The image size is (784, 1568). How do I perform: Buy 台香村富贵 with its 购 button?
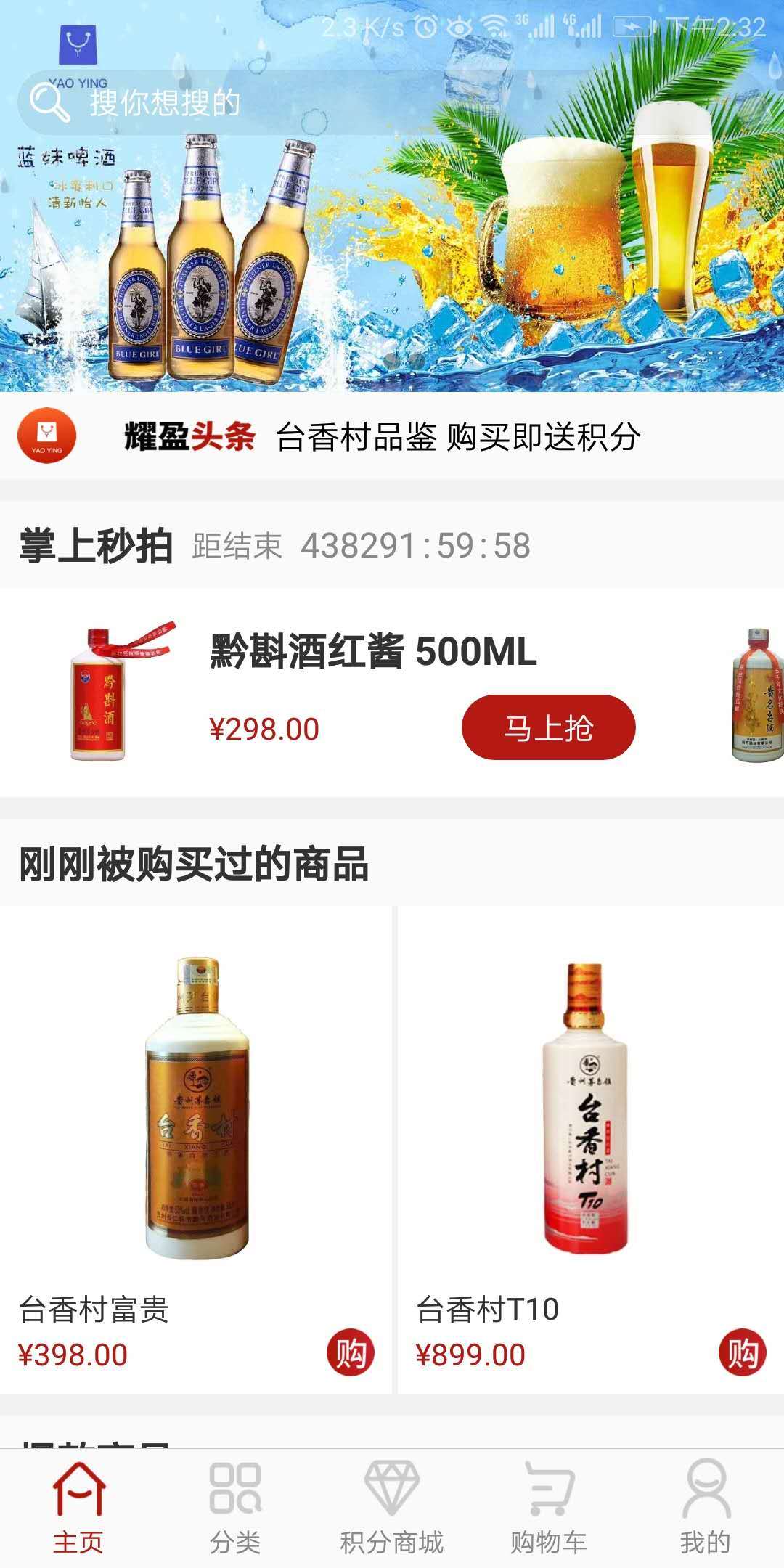coord(351,1353)
